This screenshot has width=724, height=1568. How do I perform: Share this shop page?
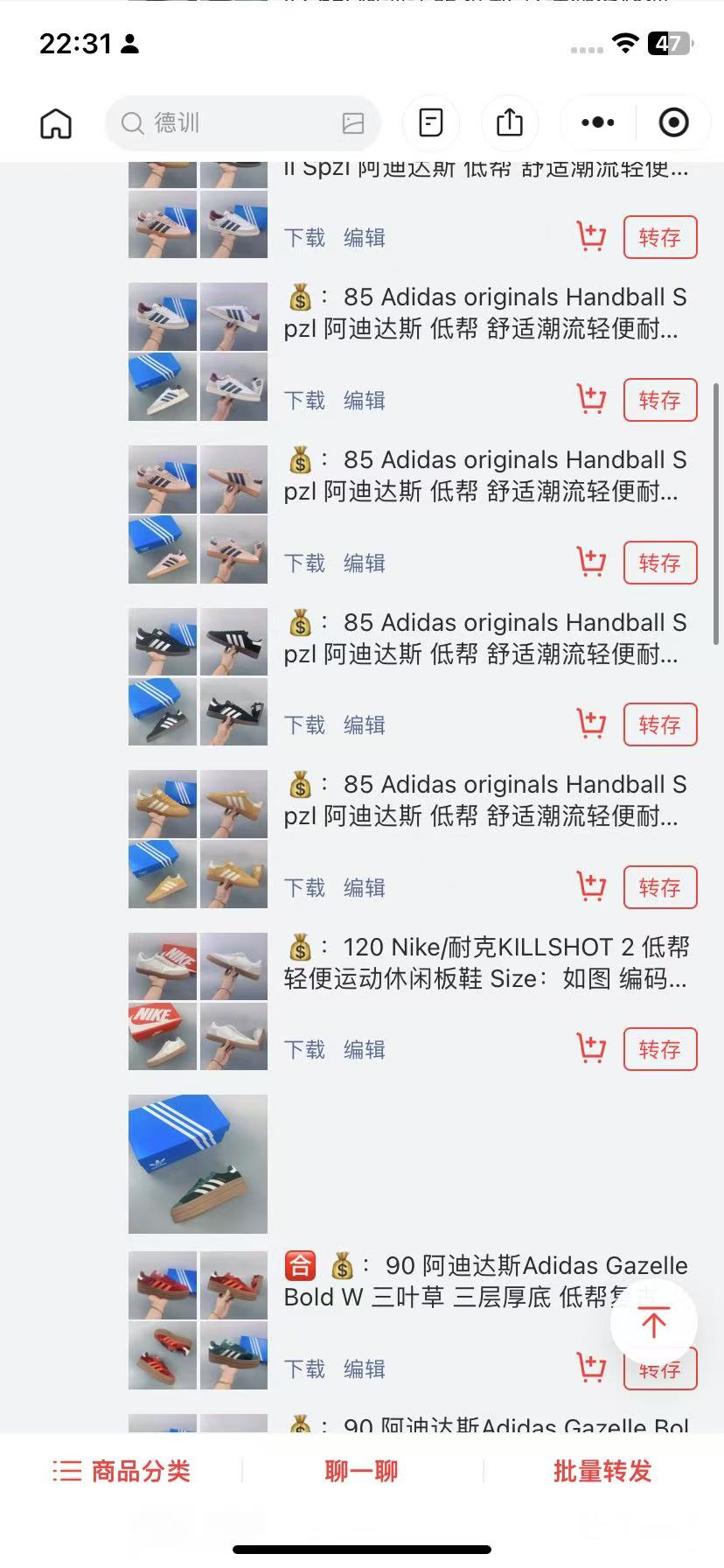pos(510,122)
